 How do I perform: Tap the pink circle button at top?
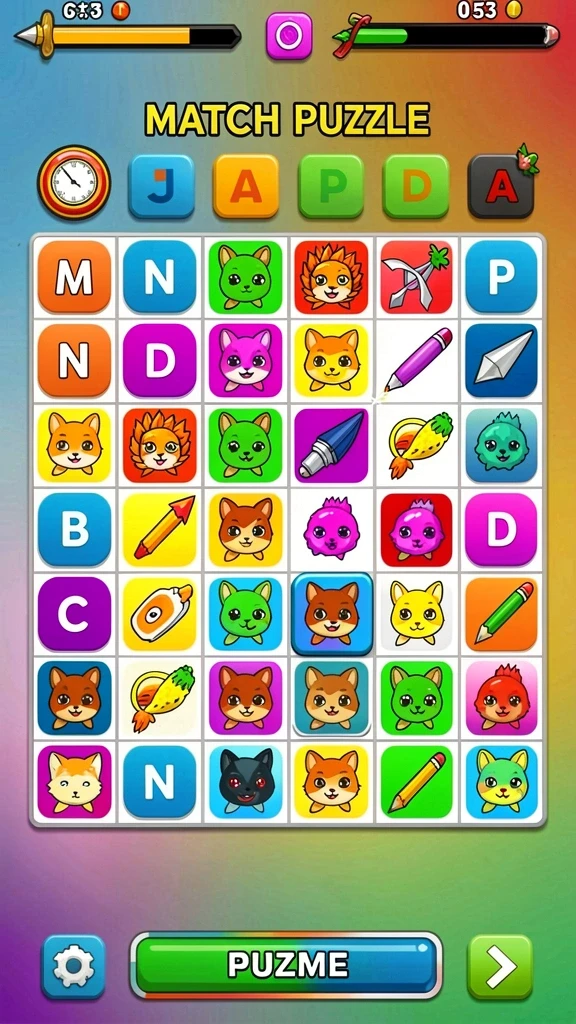289,36
